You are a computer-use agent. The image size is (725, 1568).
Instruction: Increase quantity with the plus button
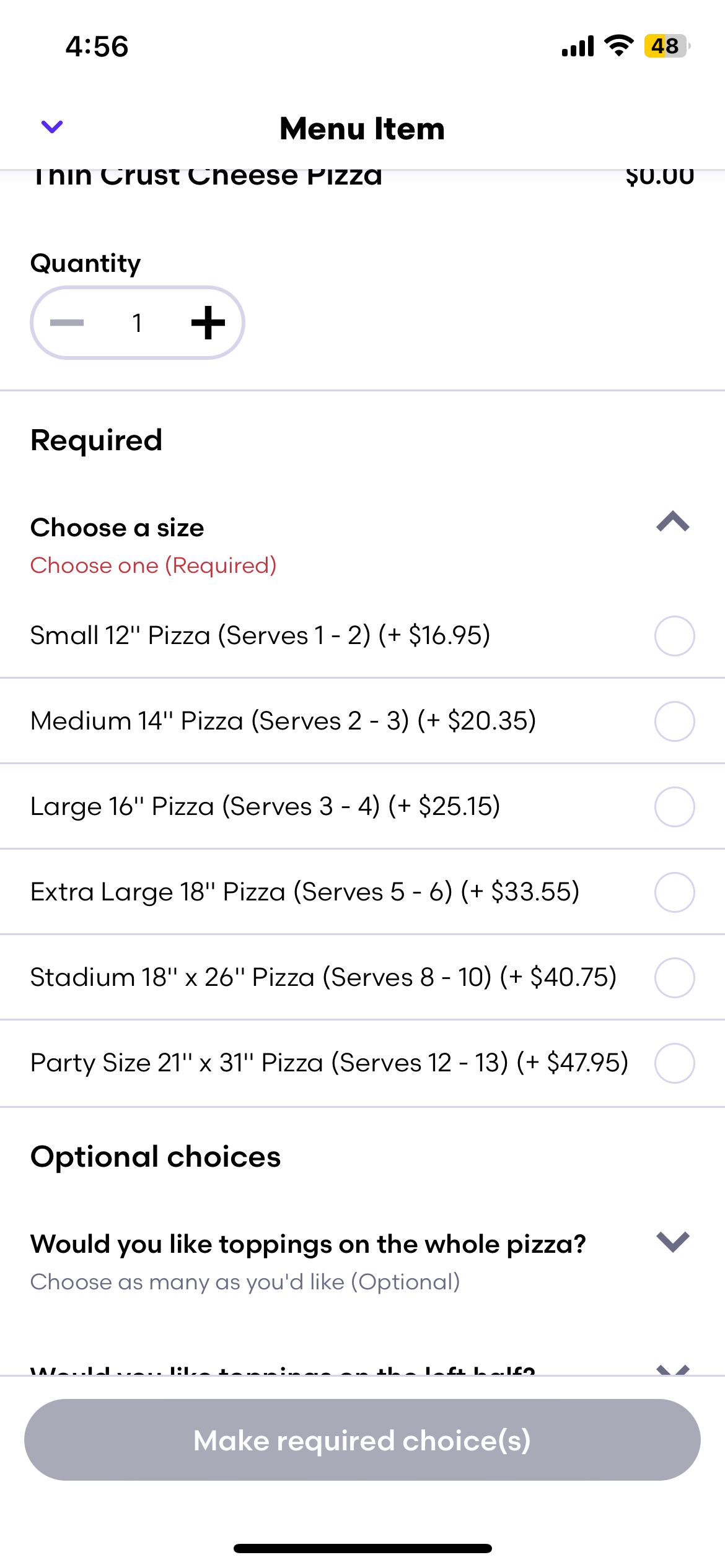[x=208, y=323]
